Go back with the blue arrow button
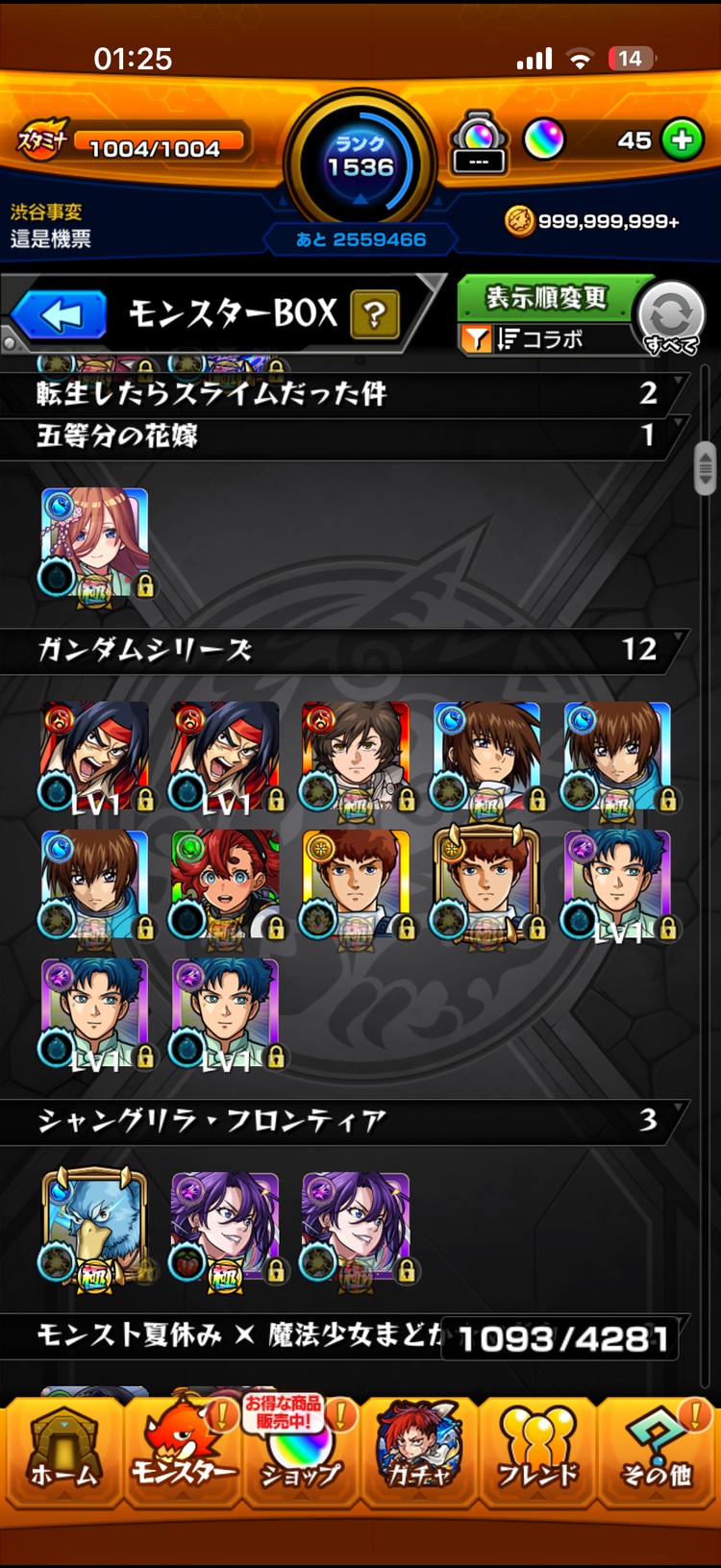Screen dimensions: 721x1568 click(x=60, y=315)
